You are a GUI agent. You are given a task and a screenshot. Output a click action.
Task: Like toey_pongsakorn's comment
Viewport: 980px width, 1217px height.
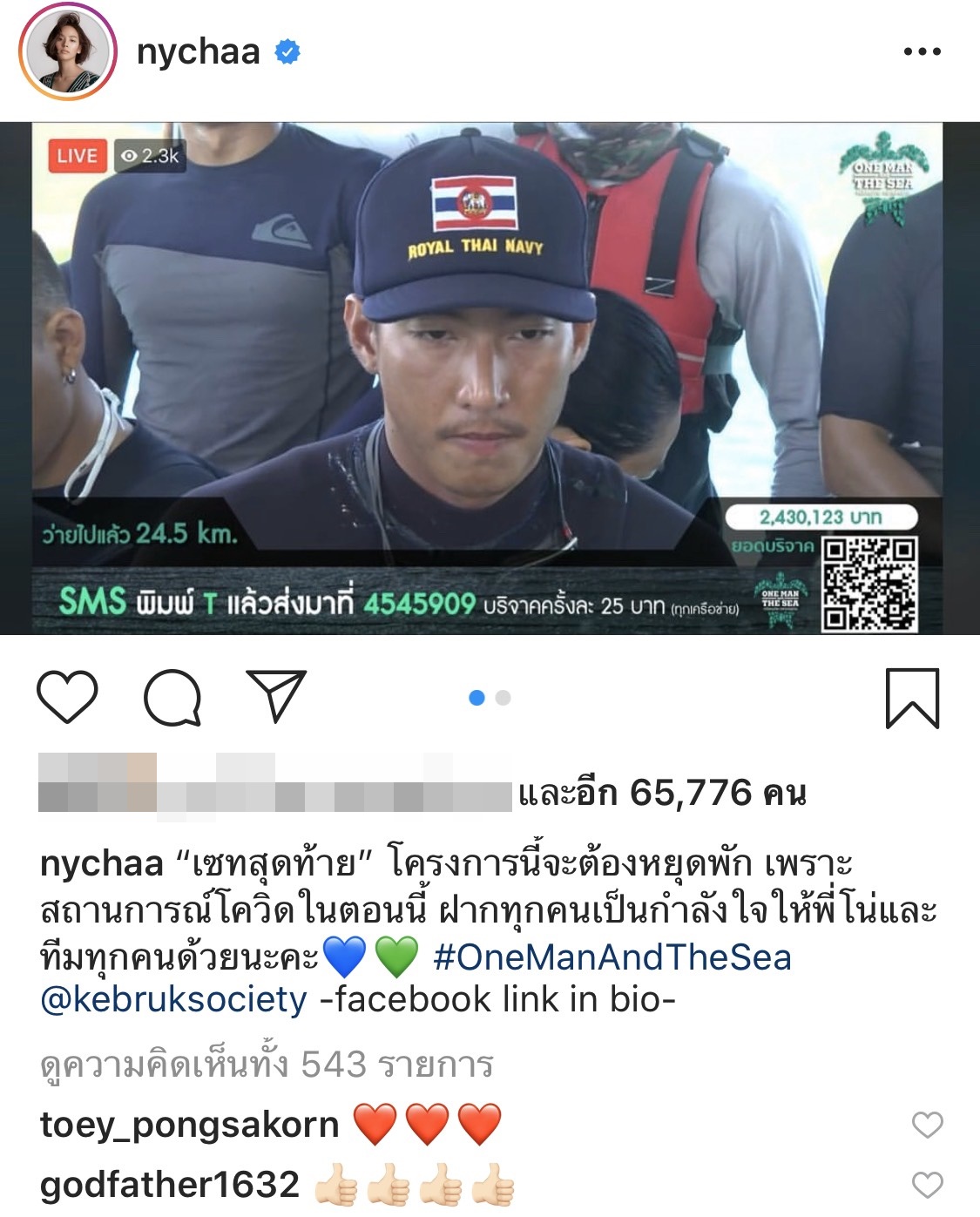point(927,1125)
